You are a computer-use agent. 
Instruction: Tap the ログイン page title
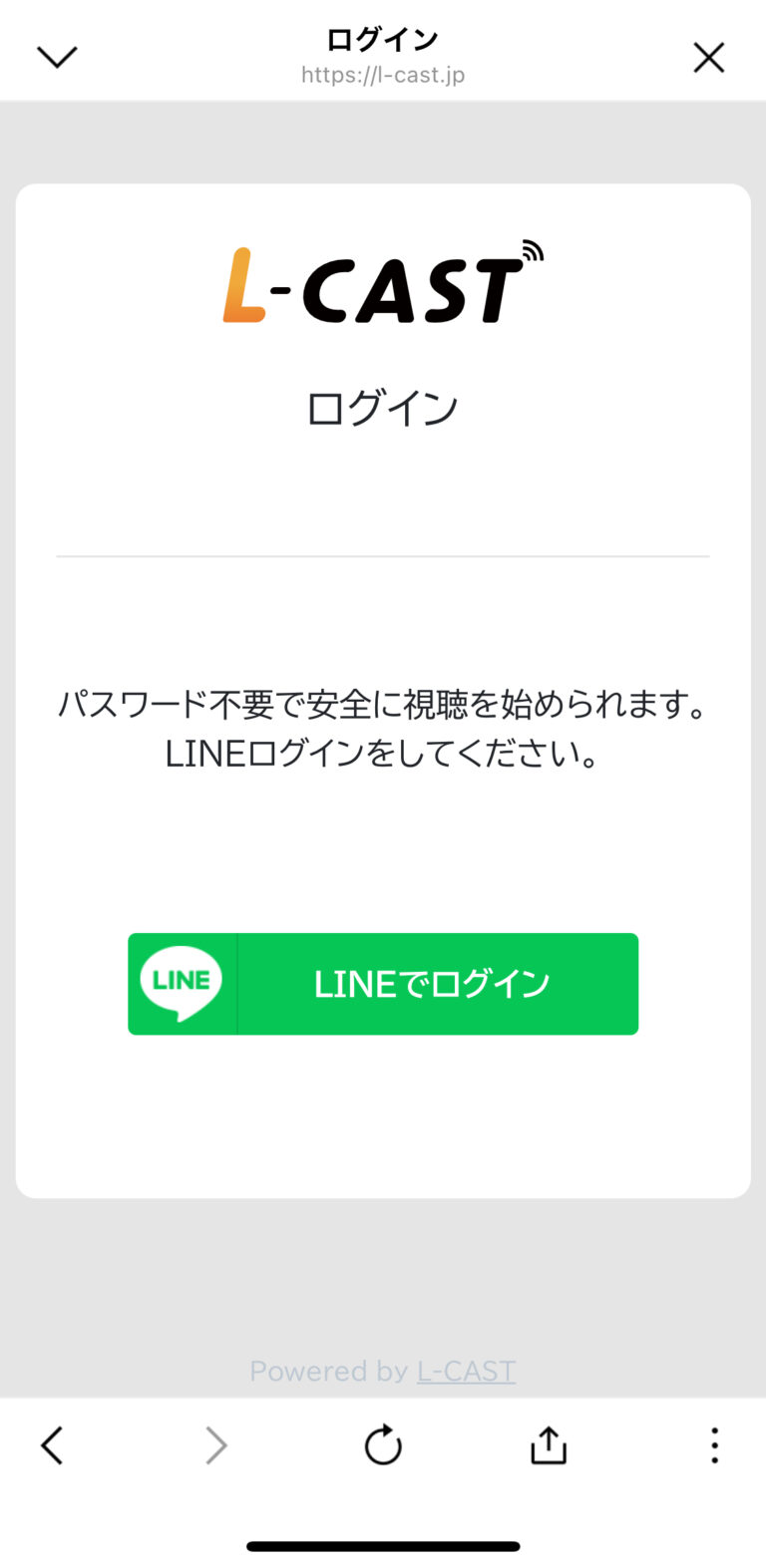point(383,39)
